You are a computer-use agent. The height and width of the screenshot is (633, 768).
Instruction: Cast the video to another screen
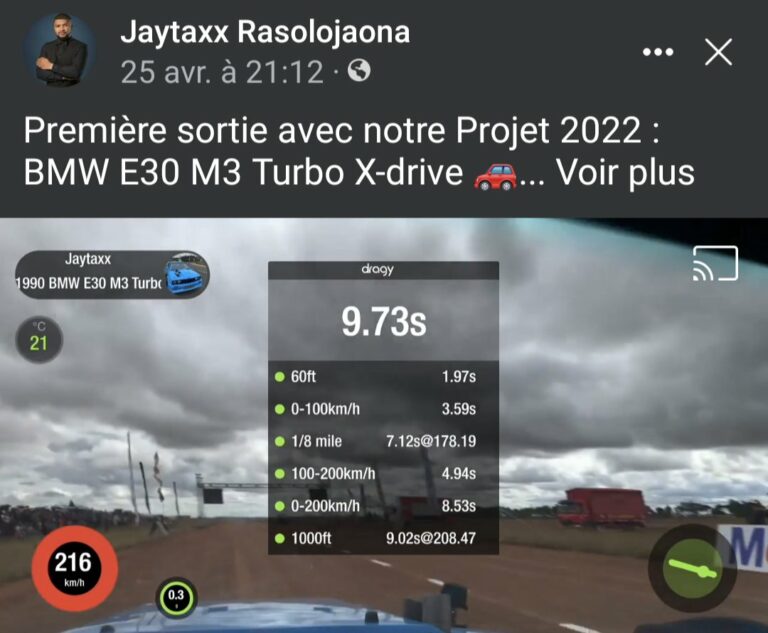[714, 264]
